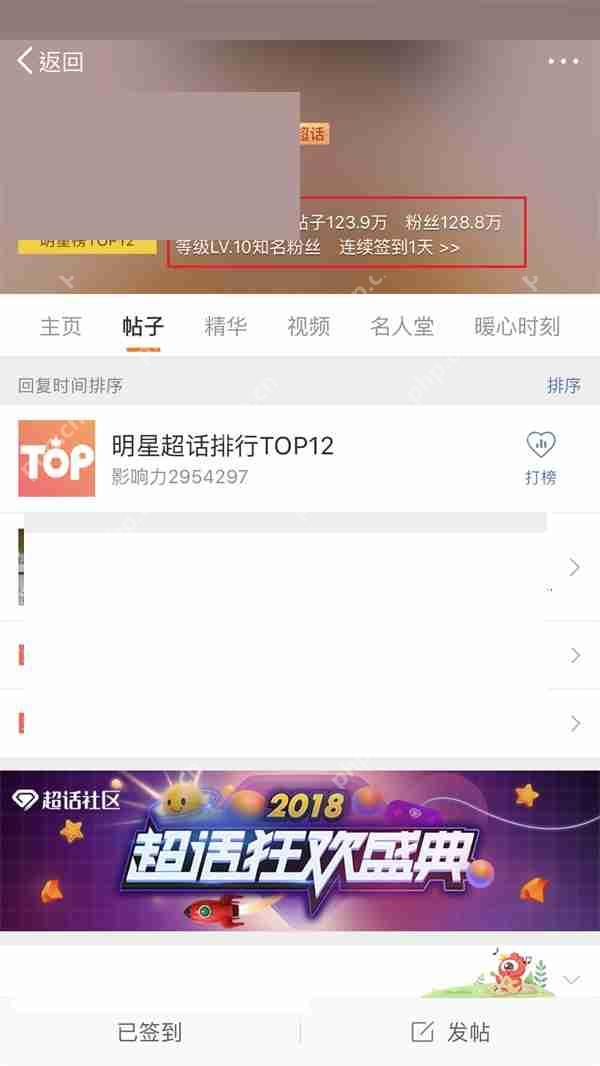This screenshot has height=1066, width=600.
Task: Open the three-dot overflow menu
Action: click(563, 61)
